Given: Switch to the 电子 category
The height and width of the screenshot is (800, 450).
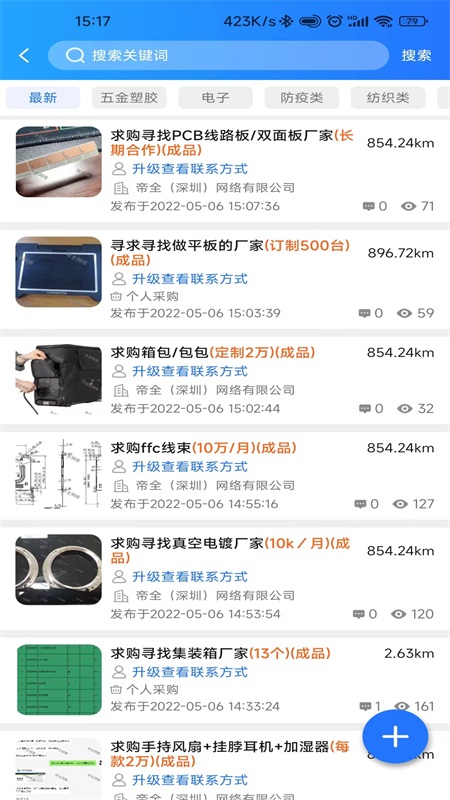Looking at the screenshot, I should 215,97.
